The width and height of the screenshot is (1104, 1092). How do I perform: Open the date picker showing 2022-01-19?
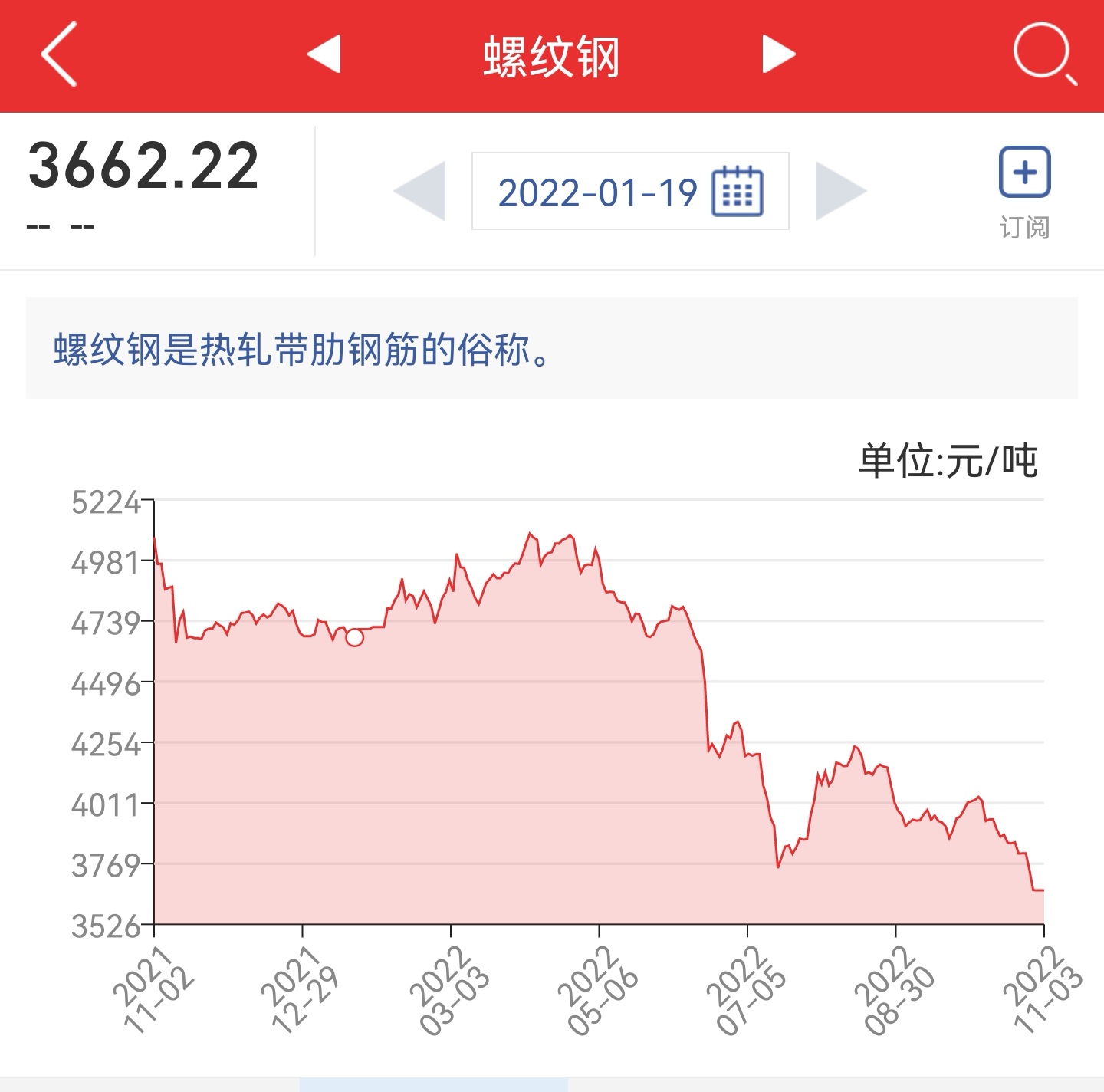630,191
